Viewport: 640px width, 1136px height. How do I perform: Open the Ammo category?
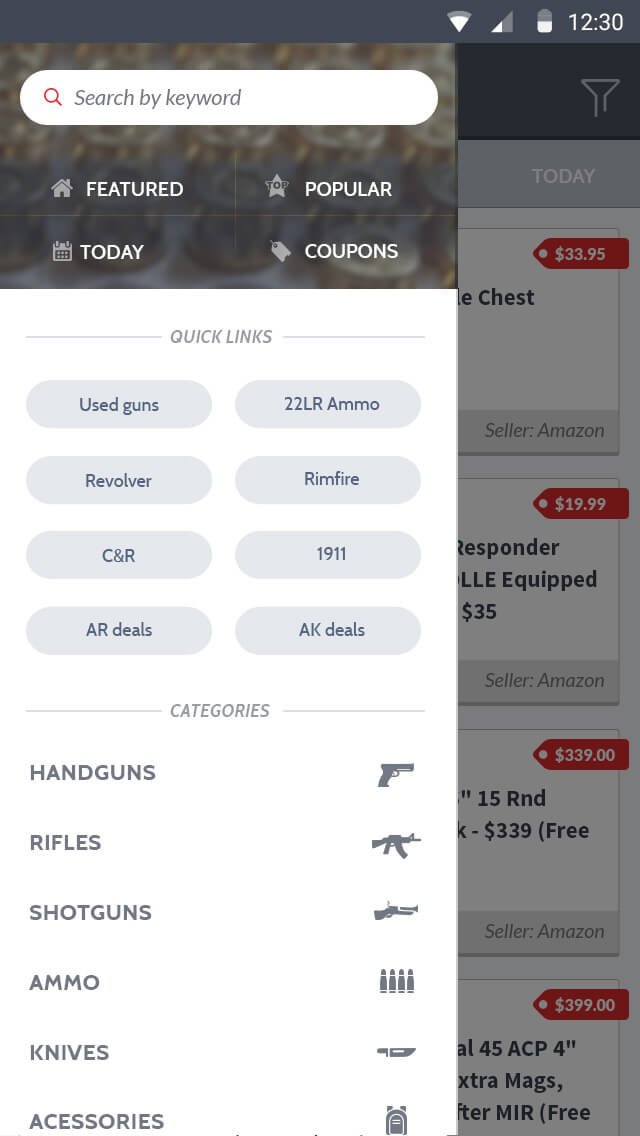point(225,982)
